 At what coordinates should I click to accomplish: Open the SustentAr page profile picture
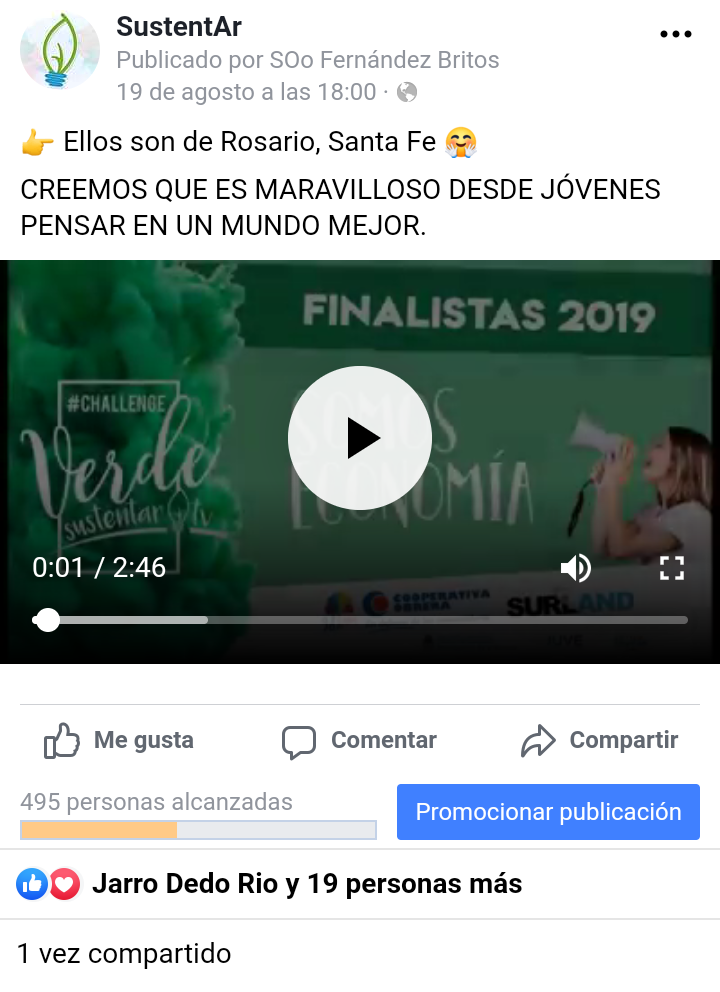tap(60, 51)
